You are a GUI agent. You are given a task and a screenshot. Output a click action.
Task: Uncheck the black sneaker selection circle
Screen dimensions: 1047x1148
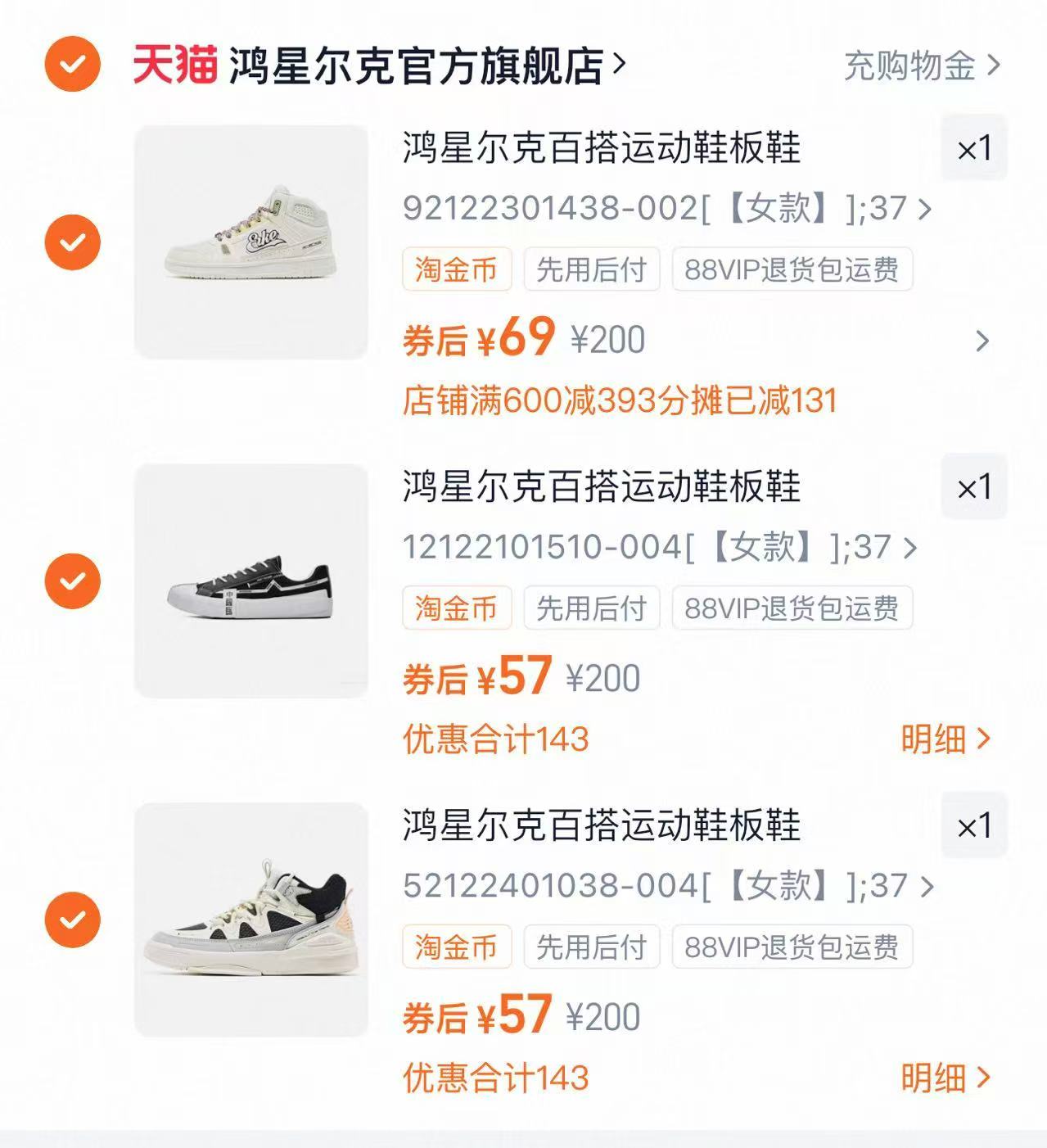point(74,581)
